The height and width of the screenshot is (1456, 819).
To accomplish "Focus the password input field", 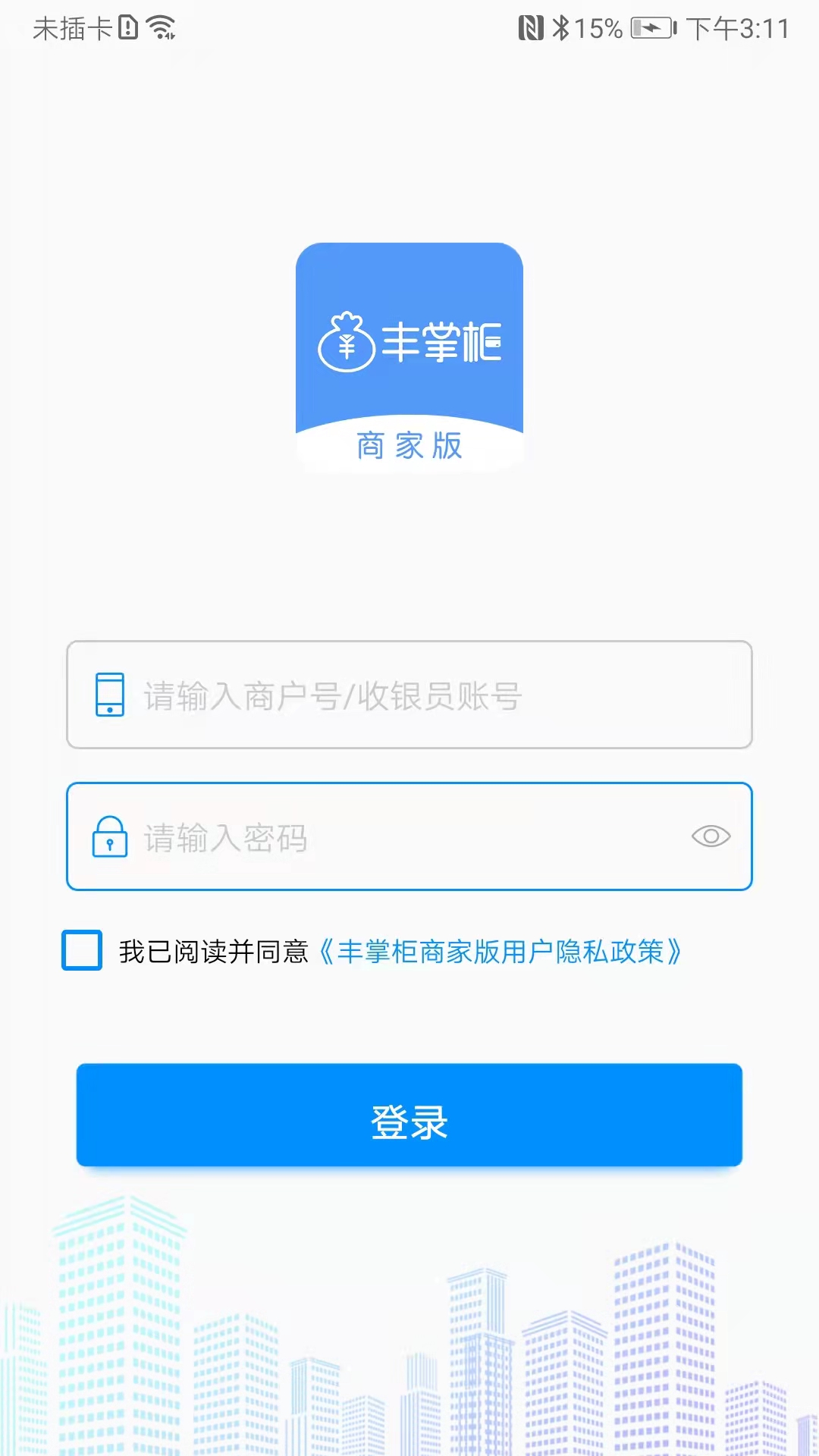I will [x=409, y=836].
